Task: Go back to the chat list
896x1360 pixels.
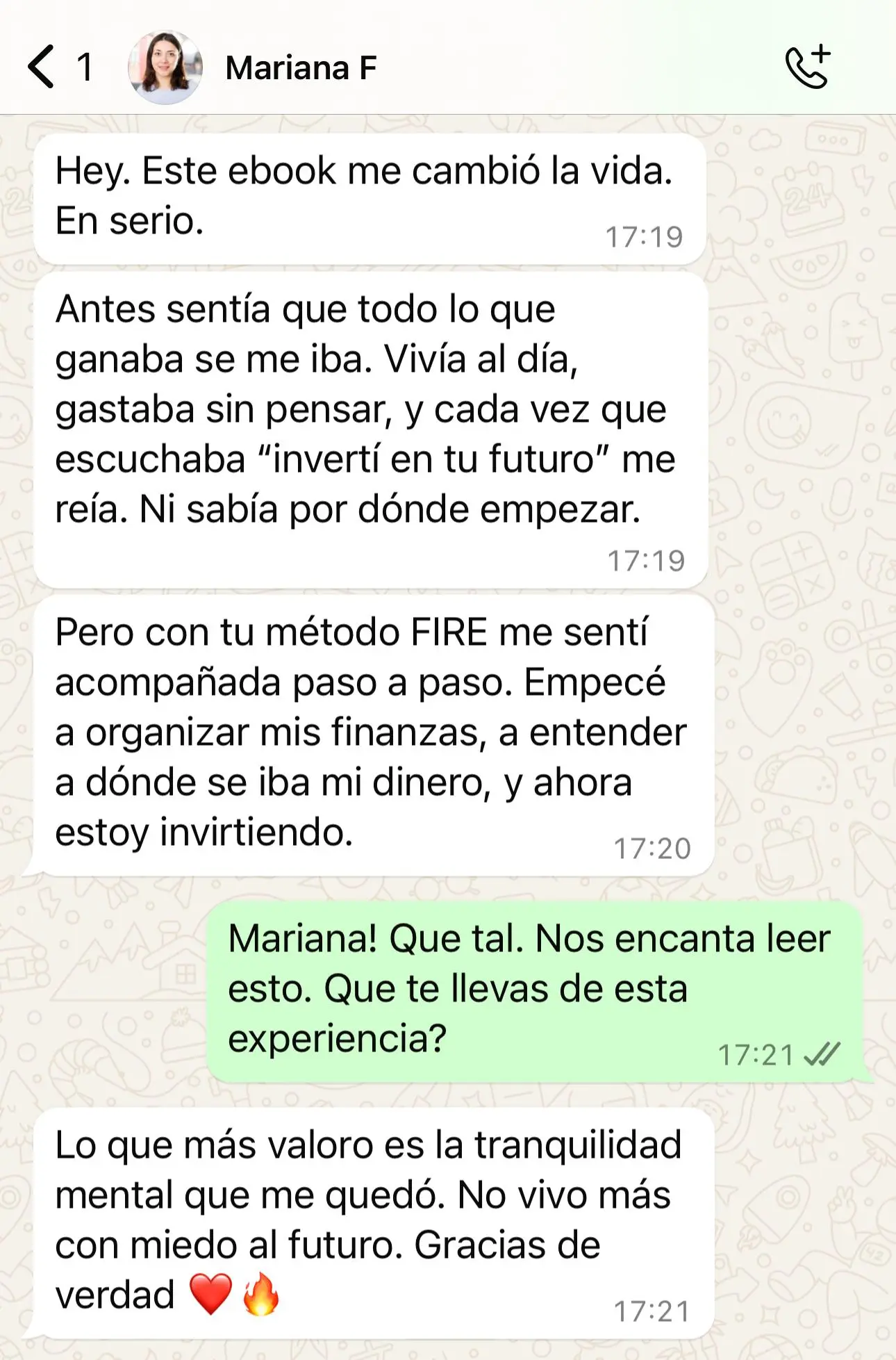Action: 42,67
